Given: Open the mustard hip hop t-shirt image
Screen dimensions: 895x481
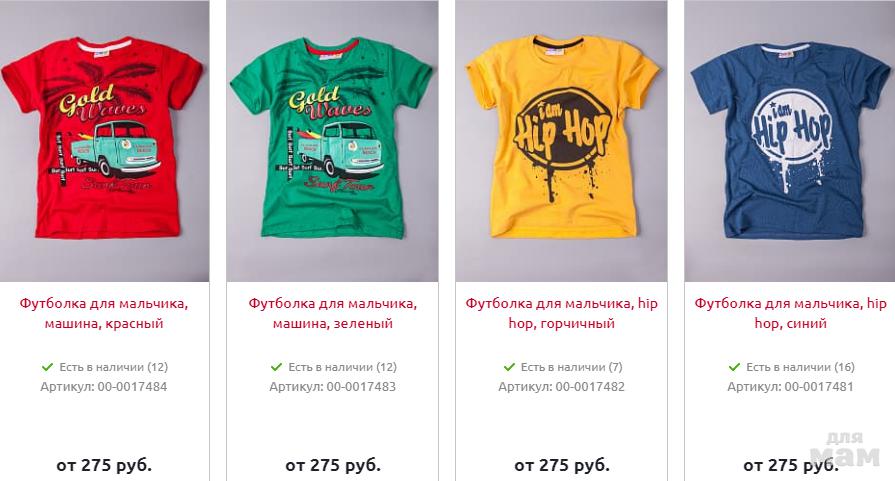Looking at the screenshot, I should [561, 140].
